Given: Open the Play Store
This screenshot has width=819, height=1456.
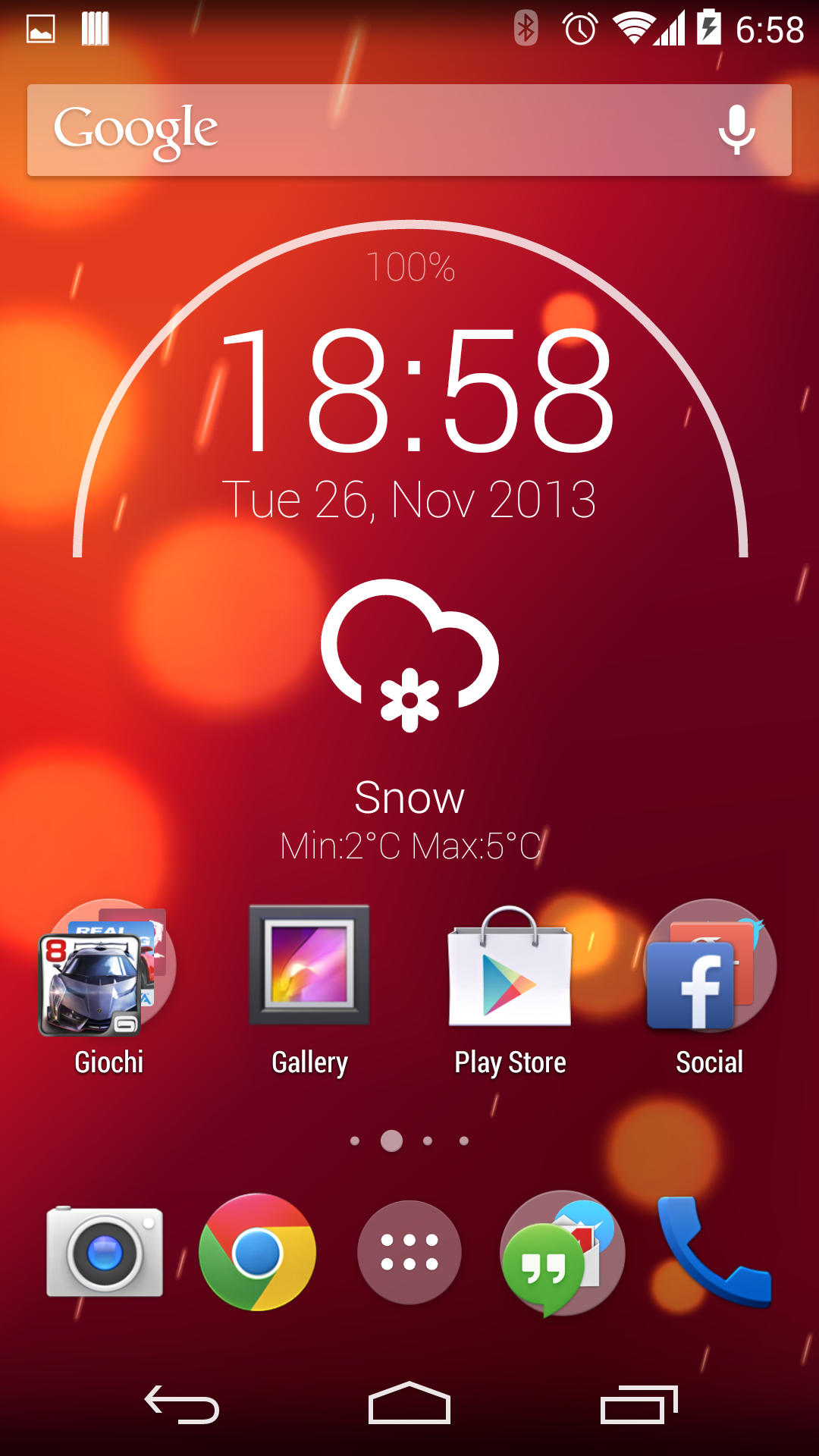Looking at the screenshot, I should (x=510, y=988).
